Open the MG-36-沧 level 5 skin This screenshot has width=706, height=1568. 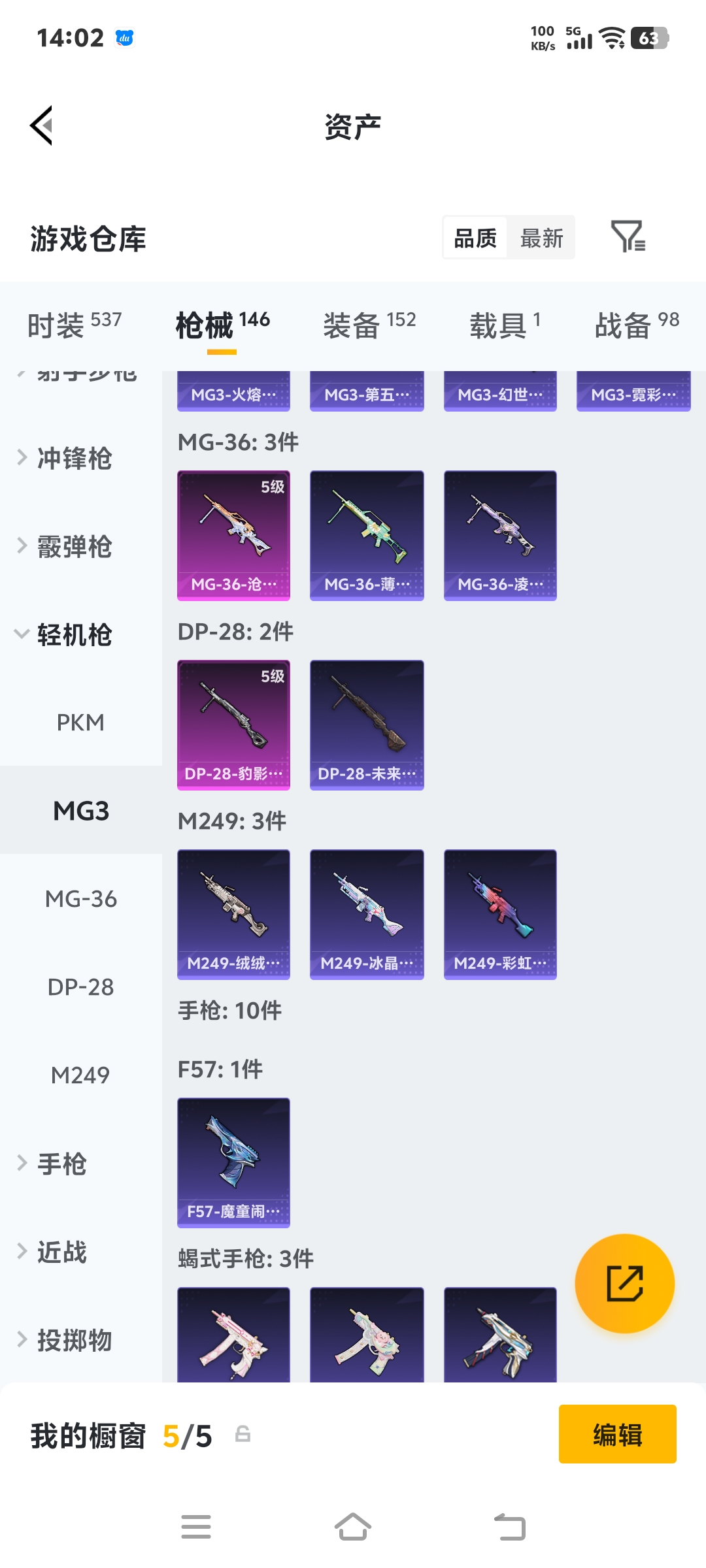pos(233,535)
